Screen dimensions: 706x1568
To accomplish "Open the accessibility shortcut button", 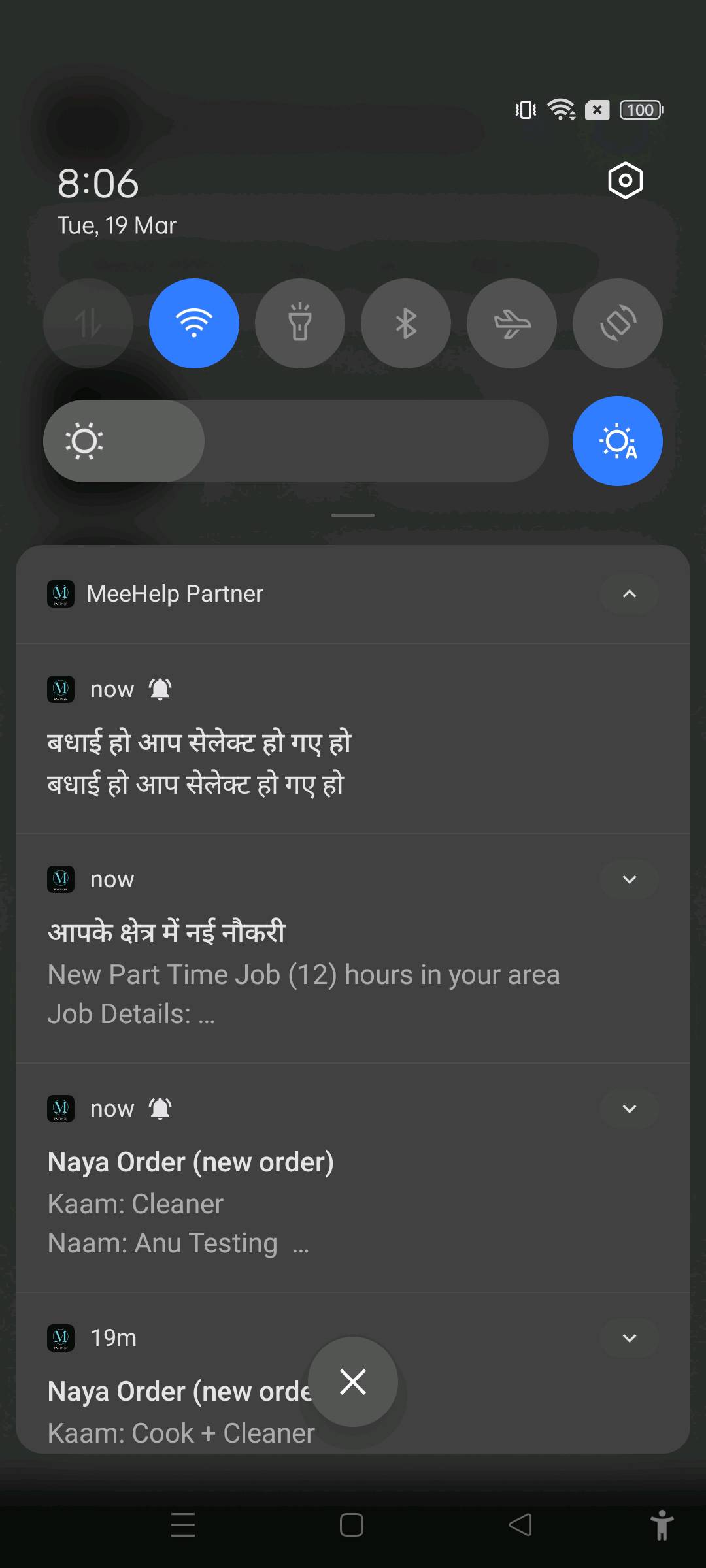I will pos(662,1525).
